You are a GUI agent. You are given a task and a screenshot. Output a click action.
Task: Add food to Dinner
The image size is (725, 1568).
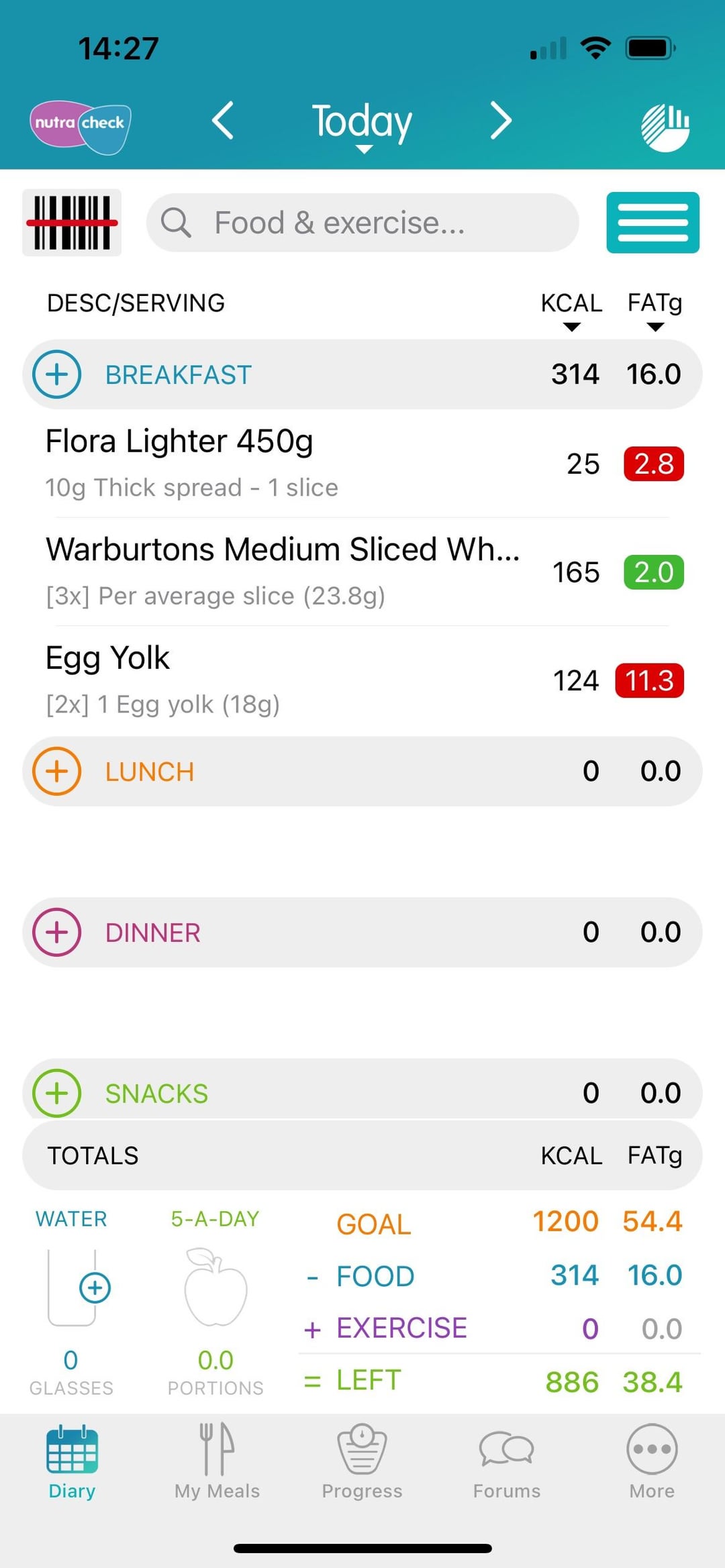[x=57, y=933]
